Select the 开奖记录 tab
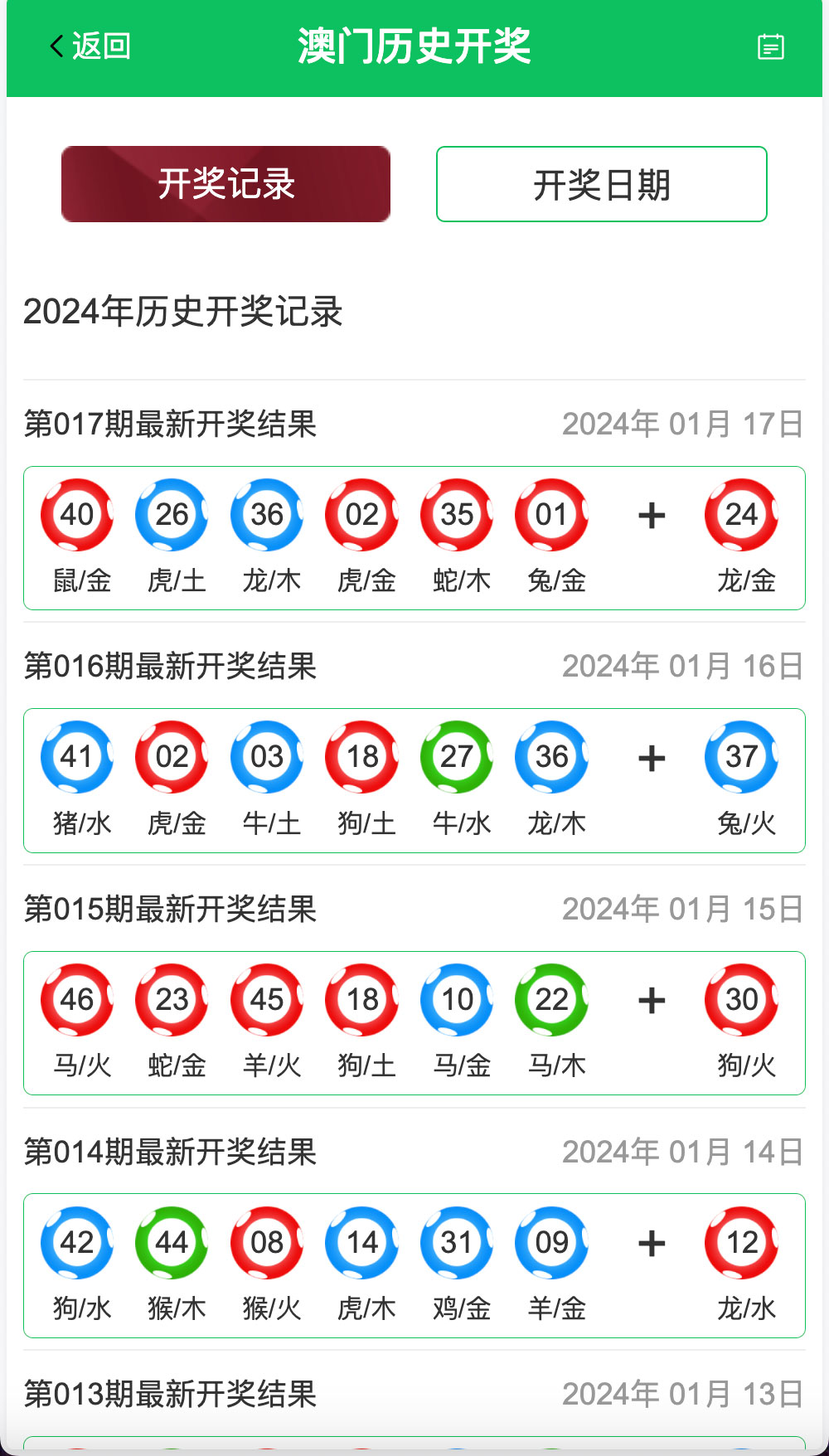Screen dimensions: 829x1456 coord(225,184)
